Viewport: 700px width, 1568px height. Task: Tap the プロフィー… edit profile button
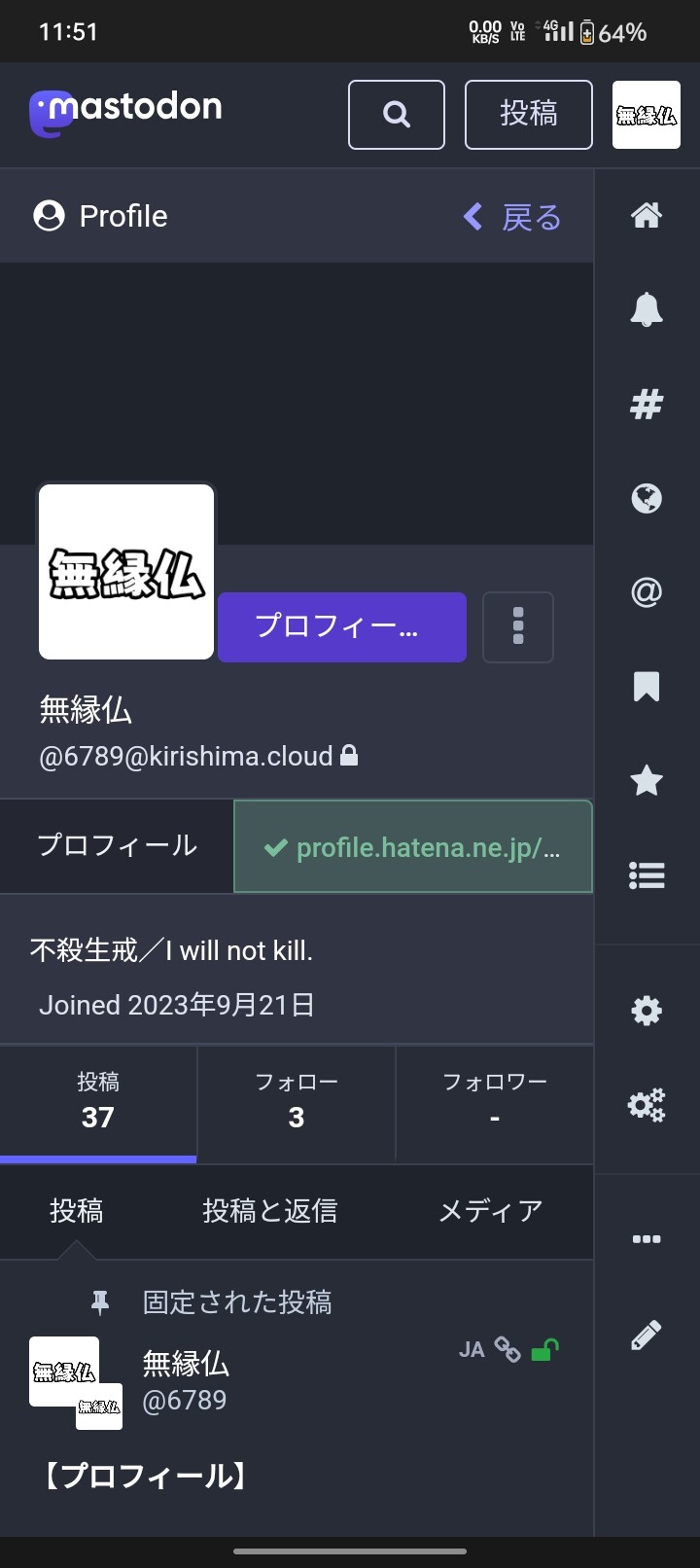click(x=342, y=627)
